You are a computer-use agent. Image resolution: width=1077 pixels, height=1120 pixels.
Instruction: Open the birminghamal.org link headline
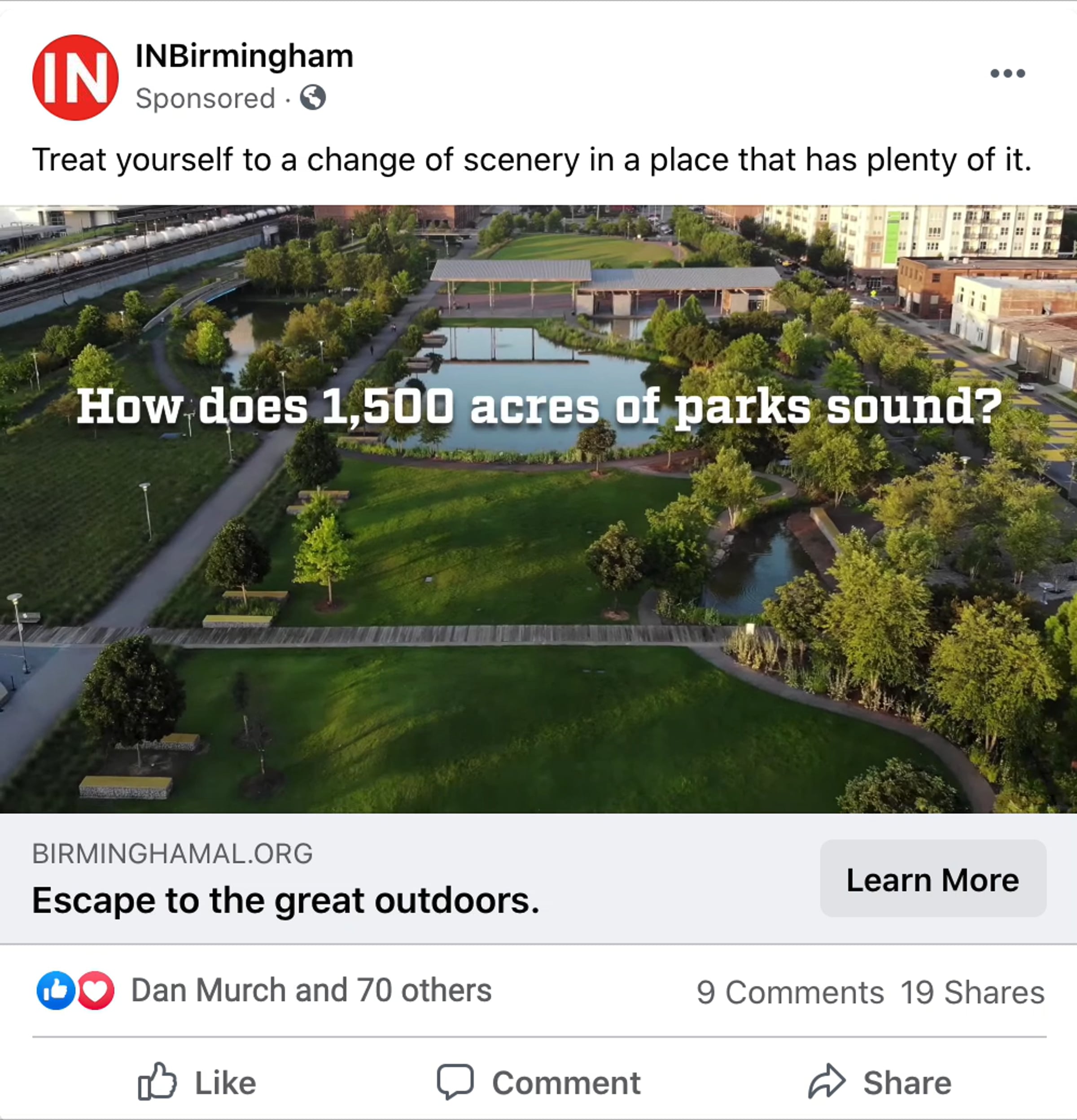click(x=286, y=901)
